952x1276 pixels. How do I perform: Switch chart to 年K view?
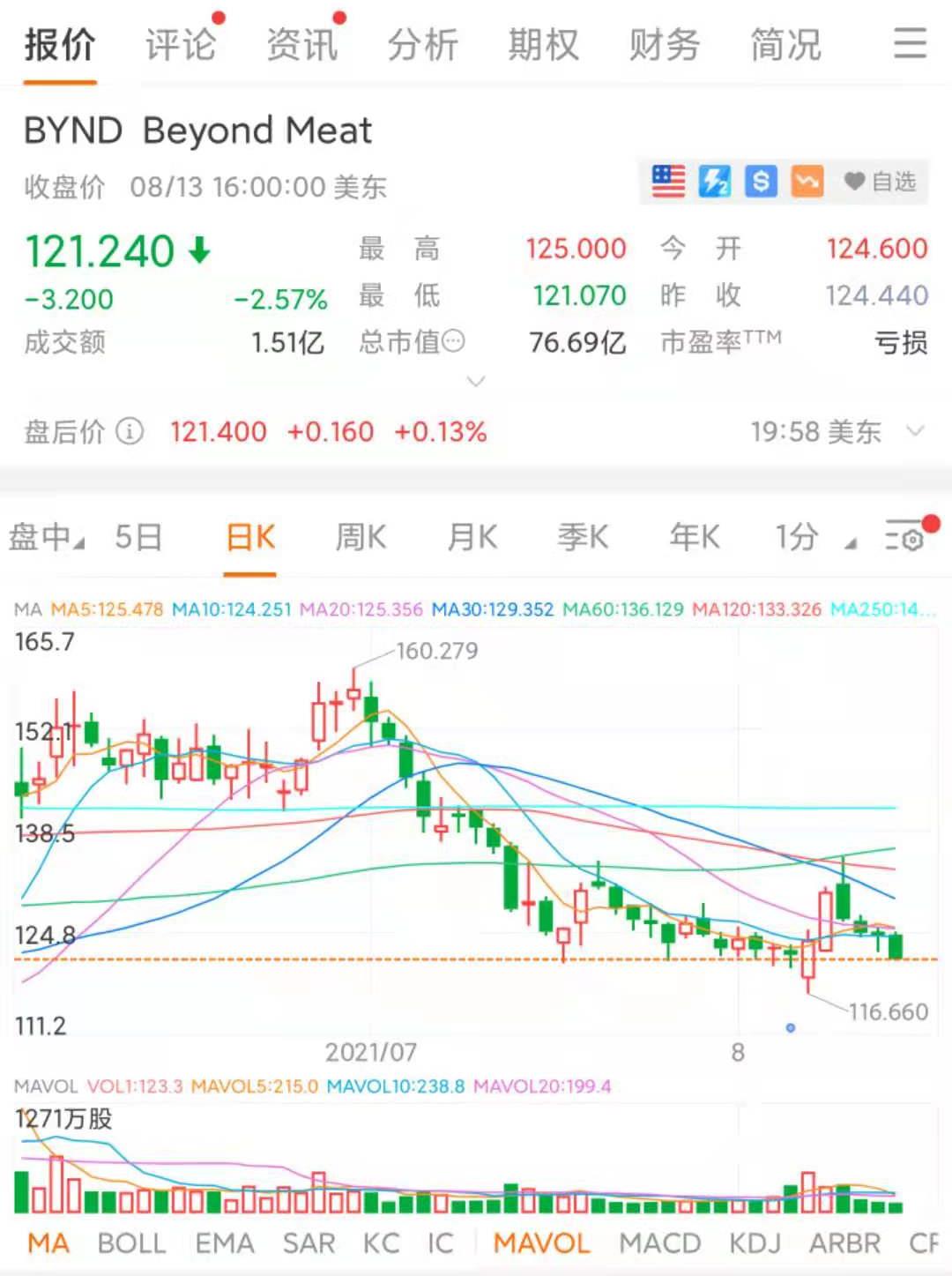point(694,536)
